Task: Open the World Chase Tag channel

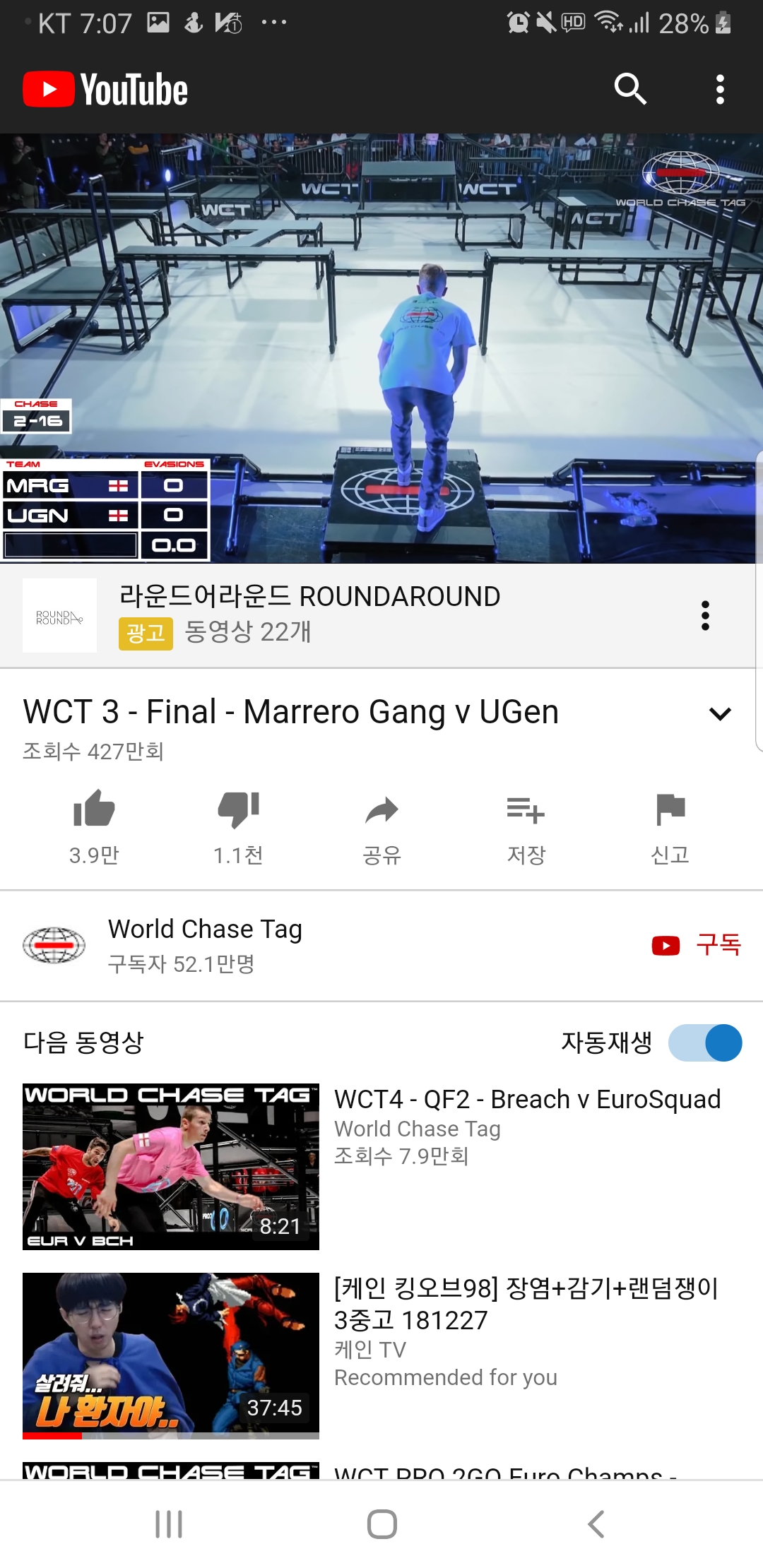Action: pos(205,945)
